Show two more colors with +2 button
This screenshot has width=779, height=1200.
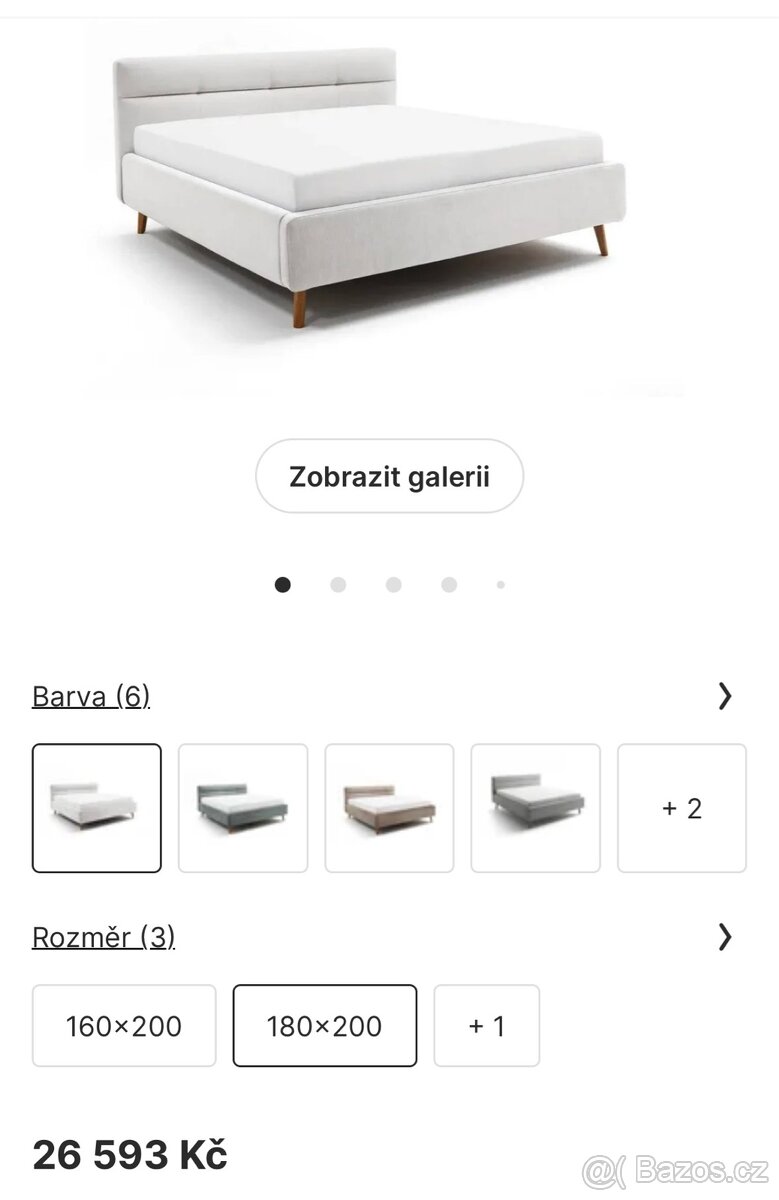click(682, 808)
